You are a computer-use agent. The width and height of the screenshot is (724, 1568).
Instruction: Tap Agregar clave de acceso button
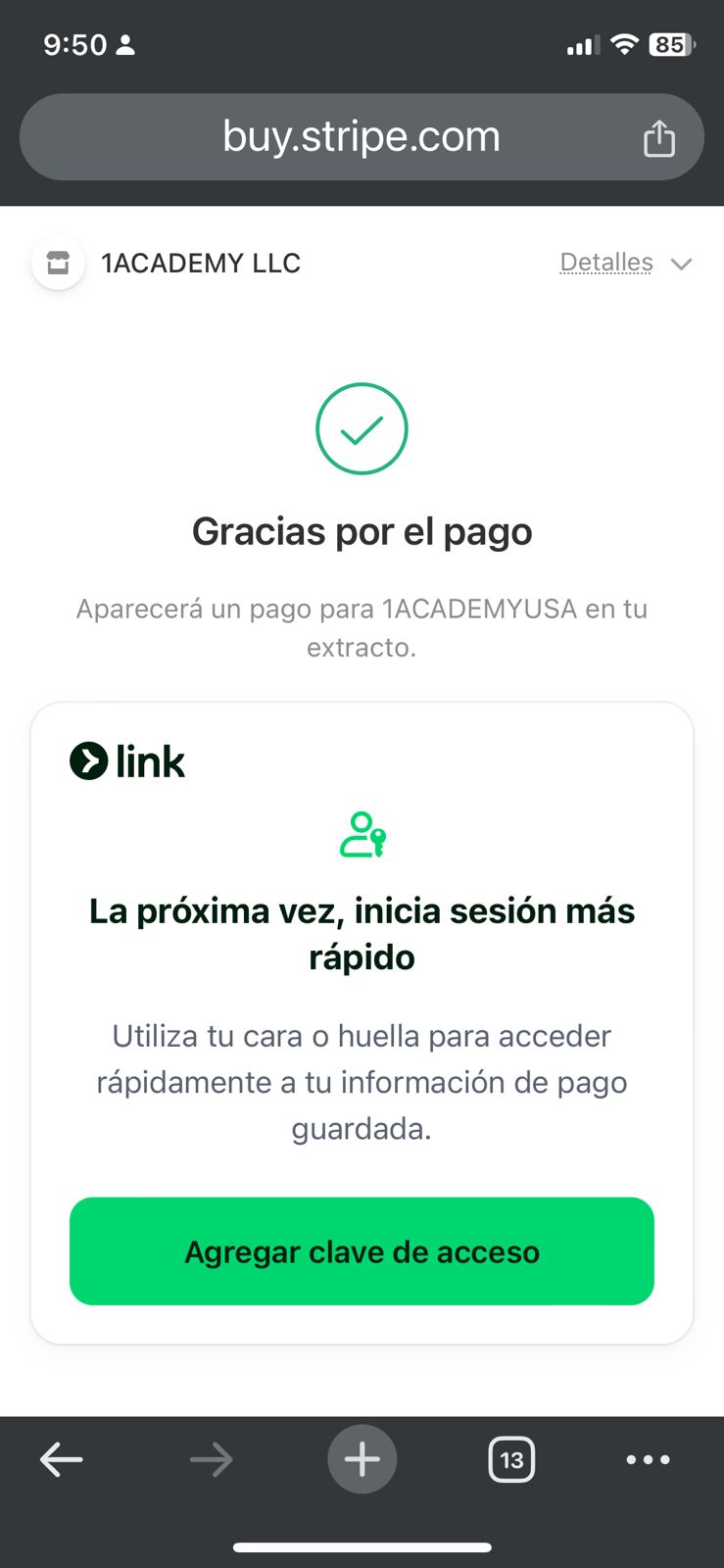[362, 1251]
